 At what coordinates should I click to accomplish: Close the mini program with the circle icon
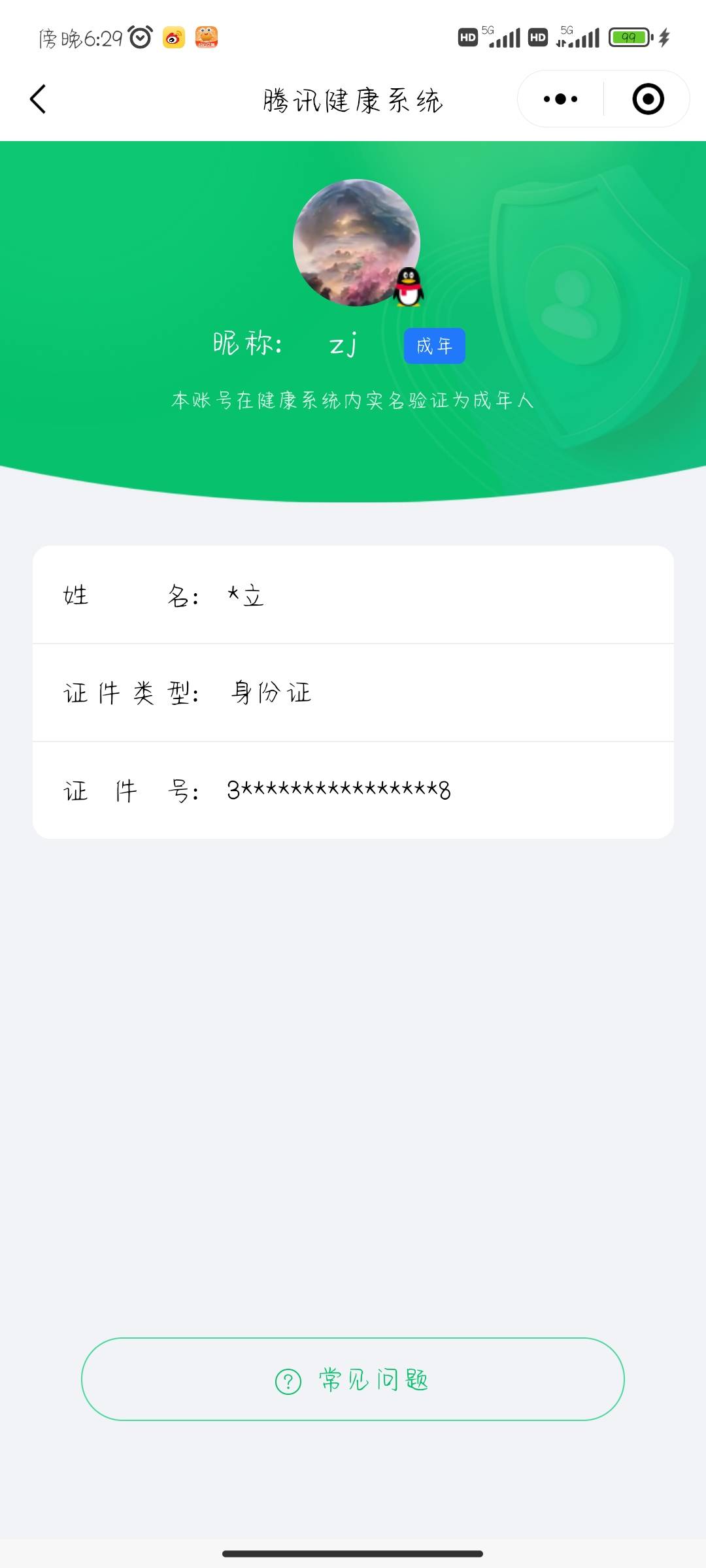click(647, 99)
